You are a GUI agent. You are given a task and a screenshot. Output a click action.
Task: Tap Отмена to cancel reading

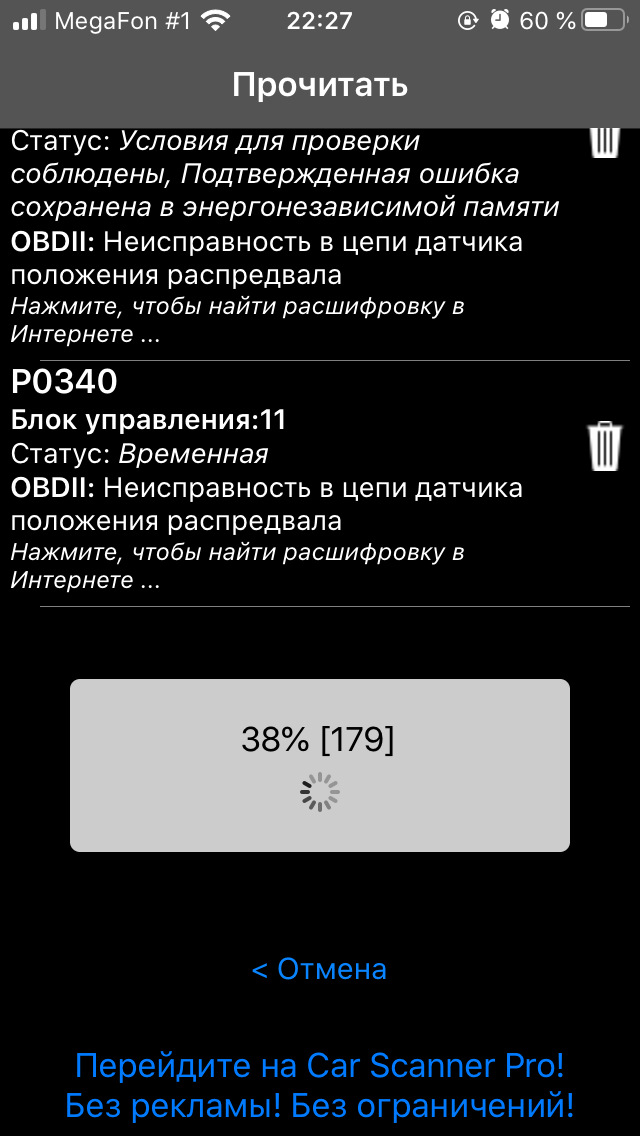pos(319,969)
